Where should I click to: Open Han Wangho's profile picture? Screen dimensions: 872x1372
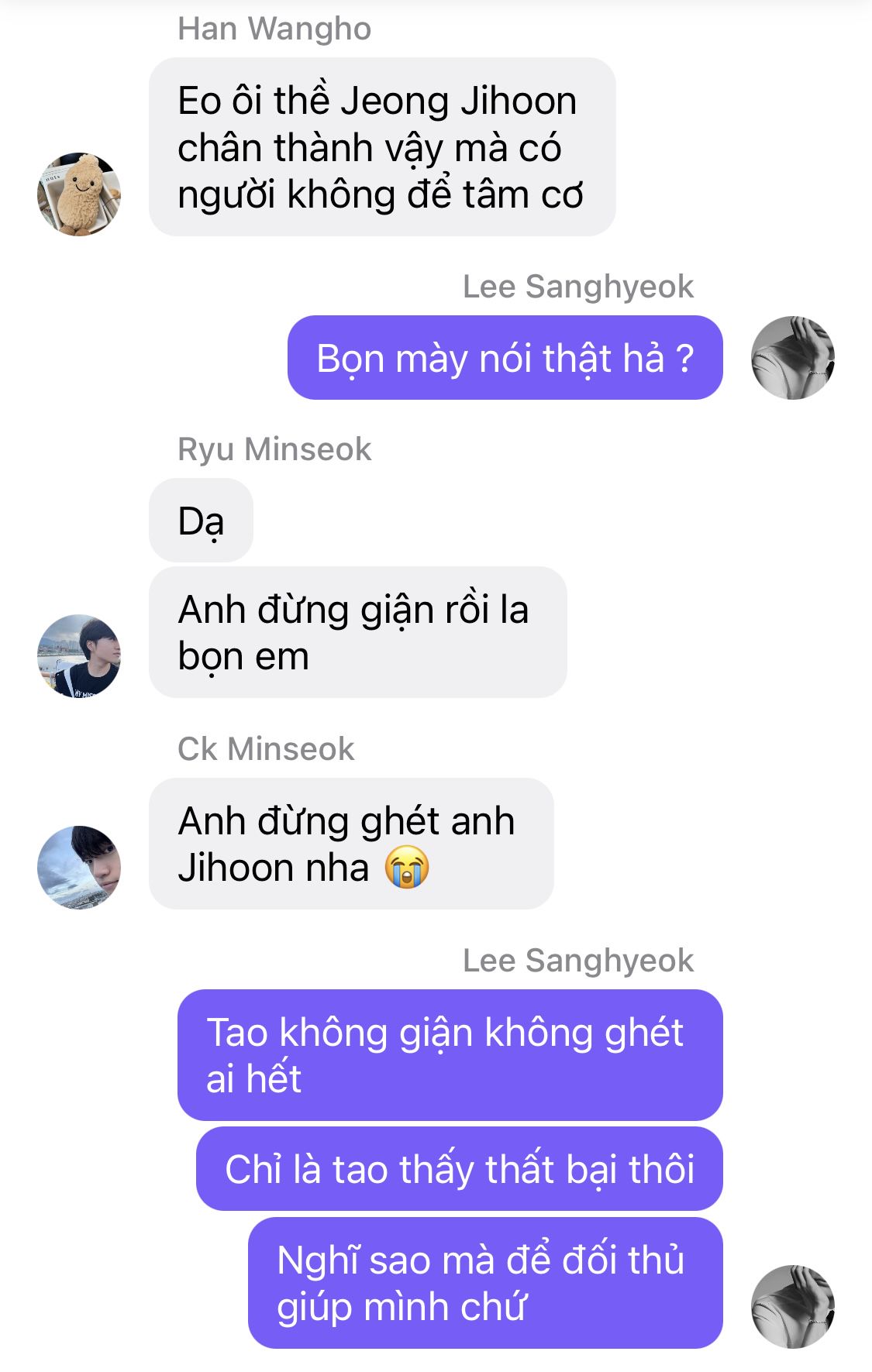coord(79,194)
